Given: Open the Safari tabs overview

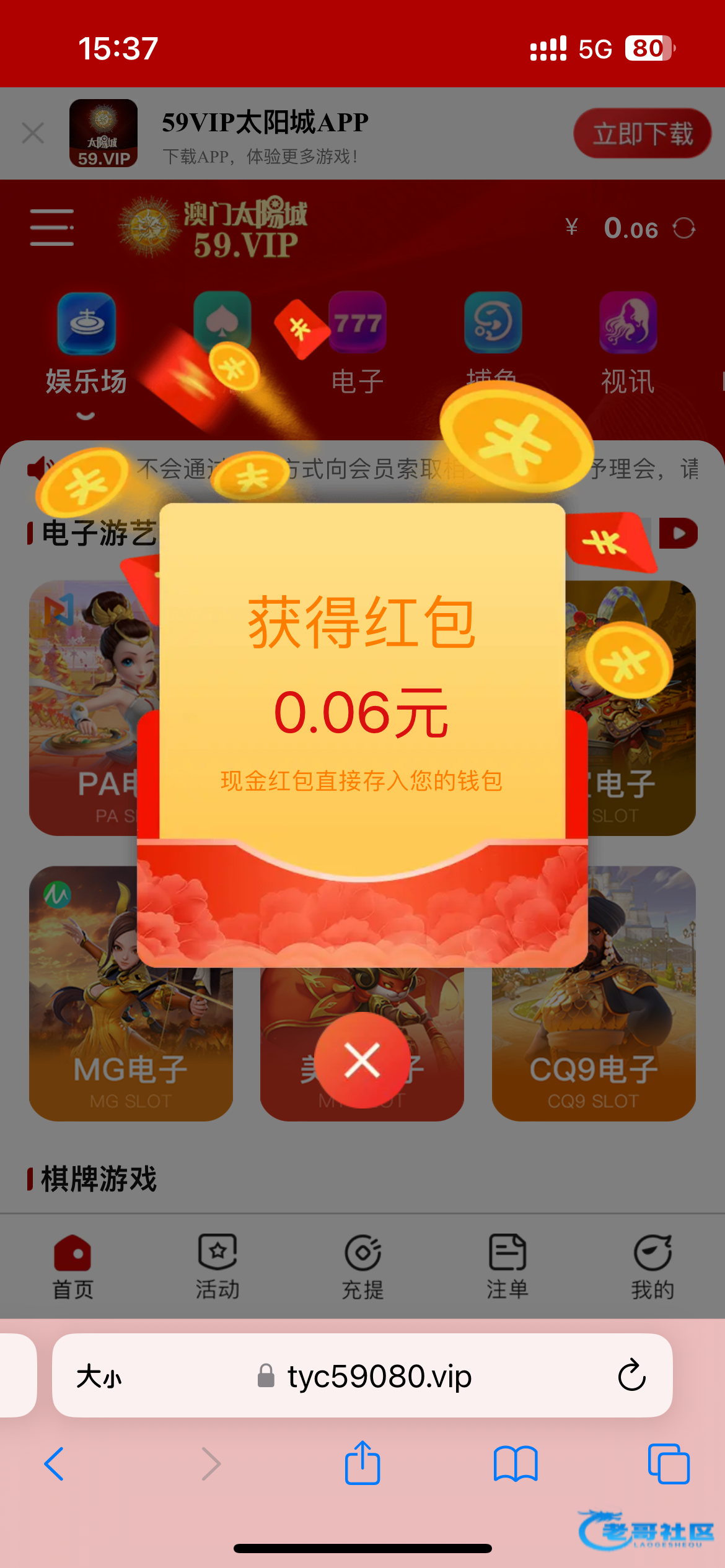Looking at the screenshot, I should coord(668,1464).
